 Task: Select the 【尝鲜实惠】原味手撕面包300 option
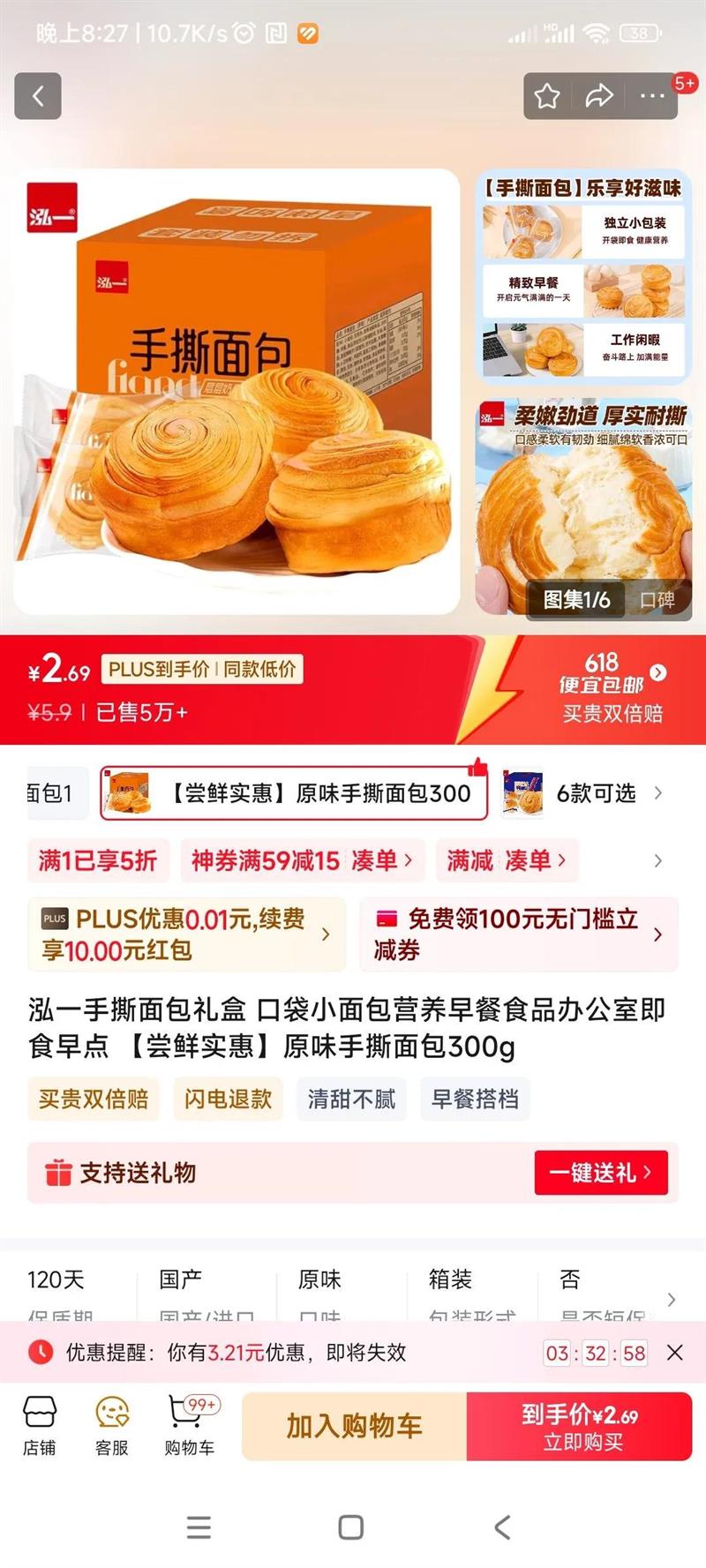point(294,793)
